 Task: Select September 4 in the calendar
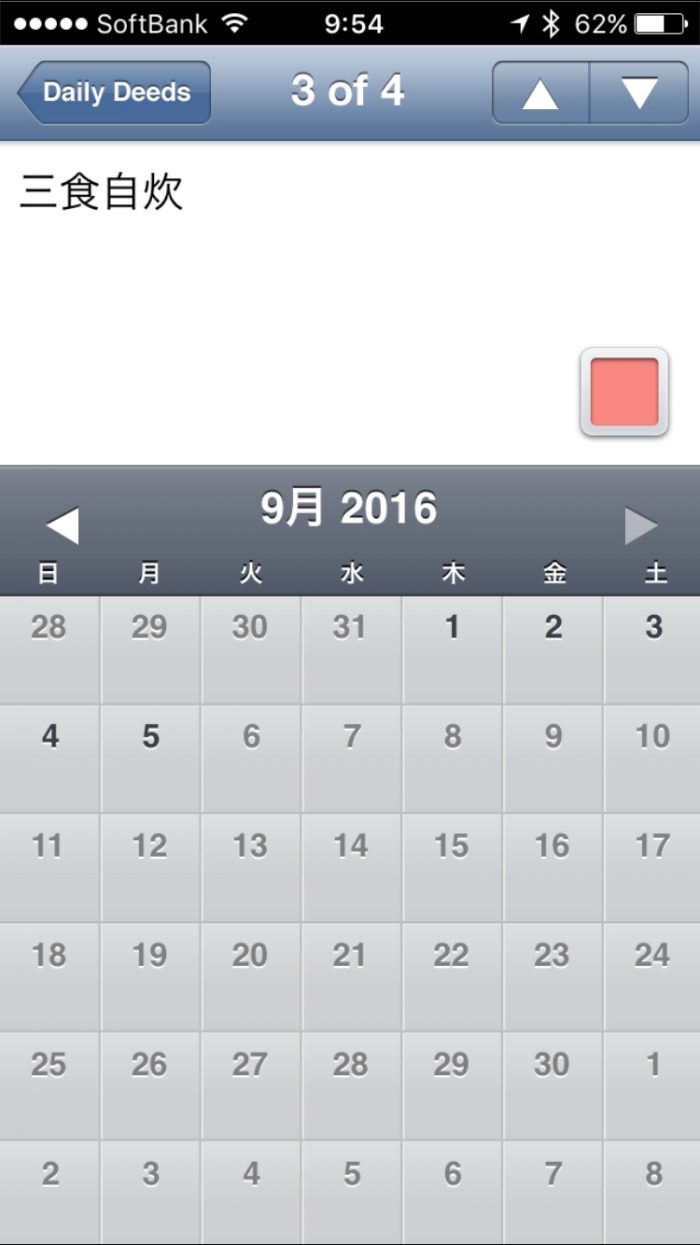50,759
